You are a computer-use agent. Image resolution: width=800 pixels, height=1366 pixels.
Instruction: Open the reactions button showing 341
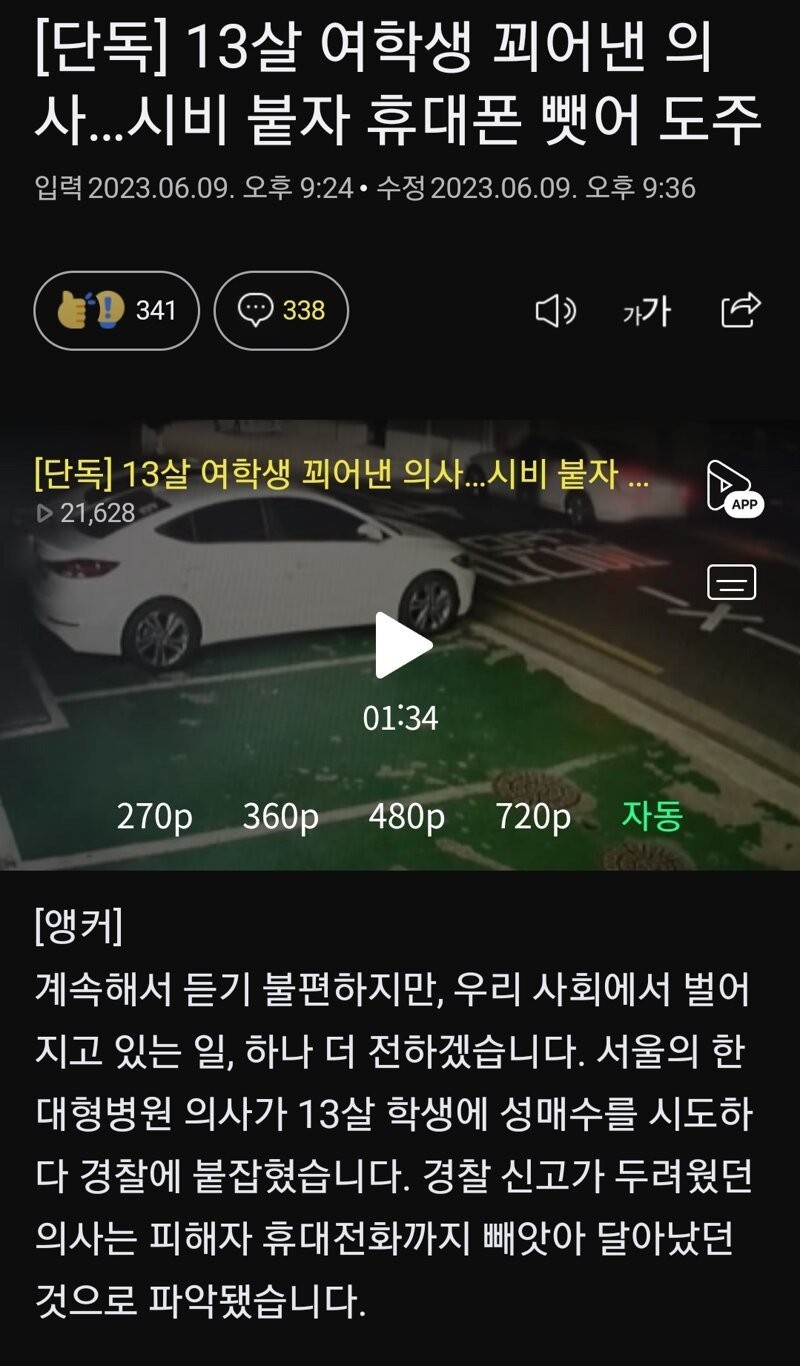click(x=116, y=311)
